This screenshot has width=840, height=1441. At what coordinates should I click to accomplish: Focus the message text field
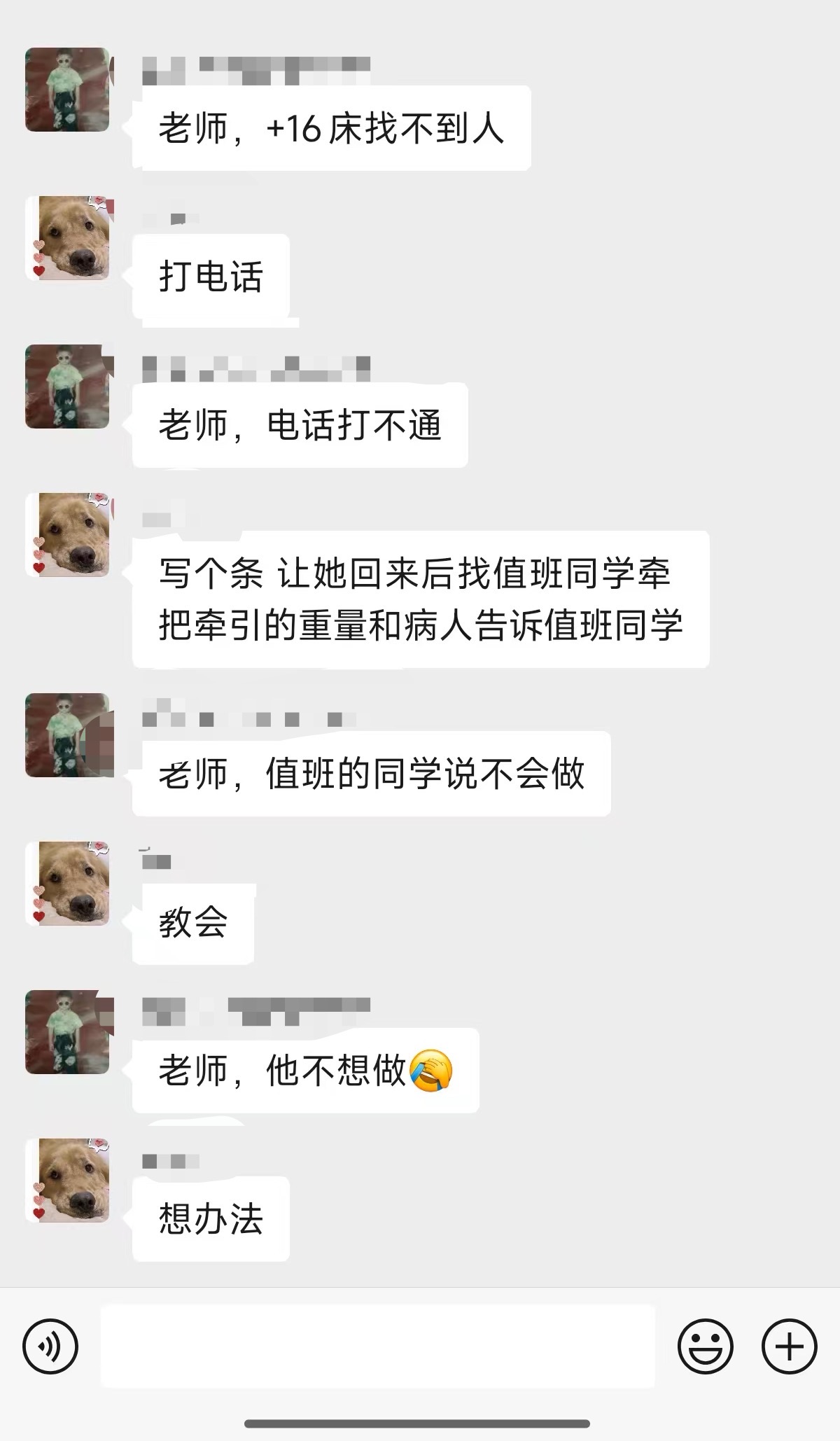(378, 1346)
